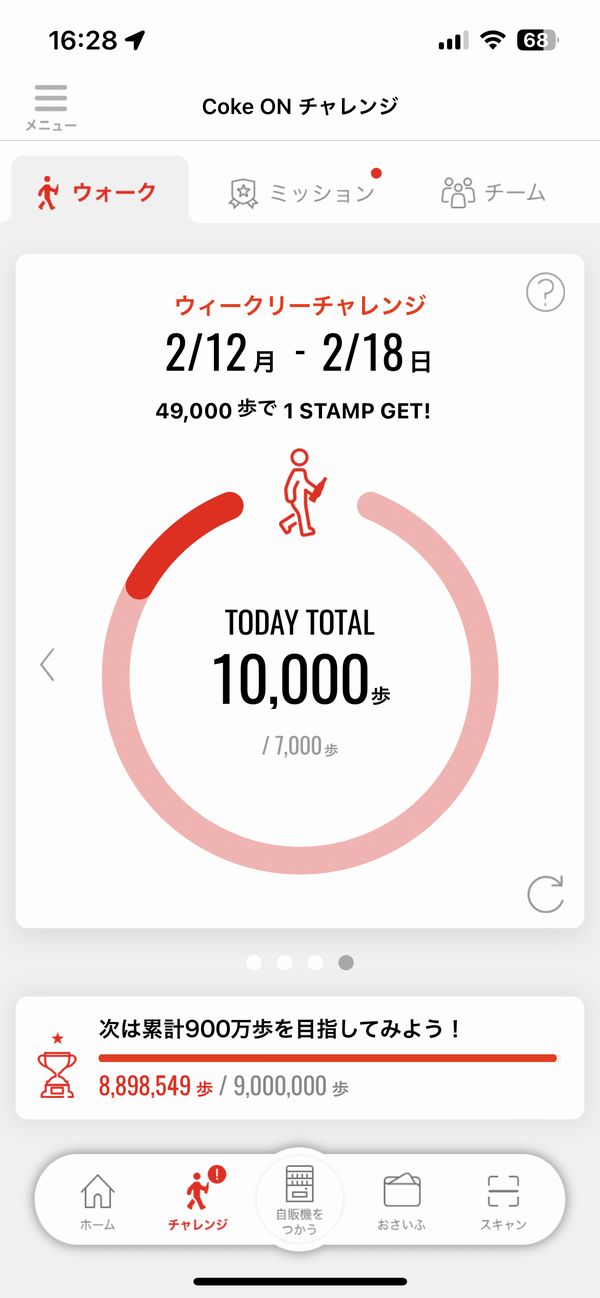Tap the first page indicator dot
This screenshot has width=600, height=1298.
253,962
